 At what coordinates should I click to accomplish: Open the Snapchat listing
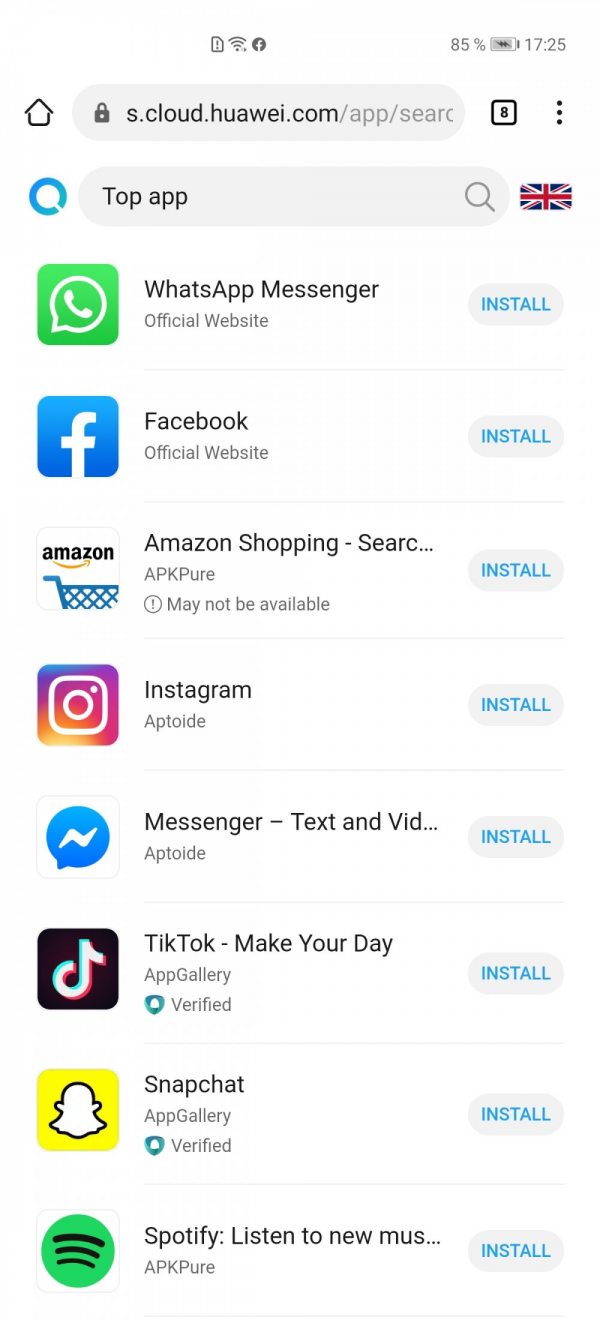[194, 1085]
